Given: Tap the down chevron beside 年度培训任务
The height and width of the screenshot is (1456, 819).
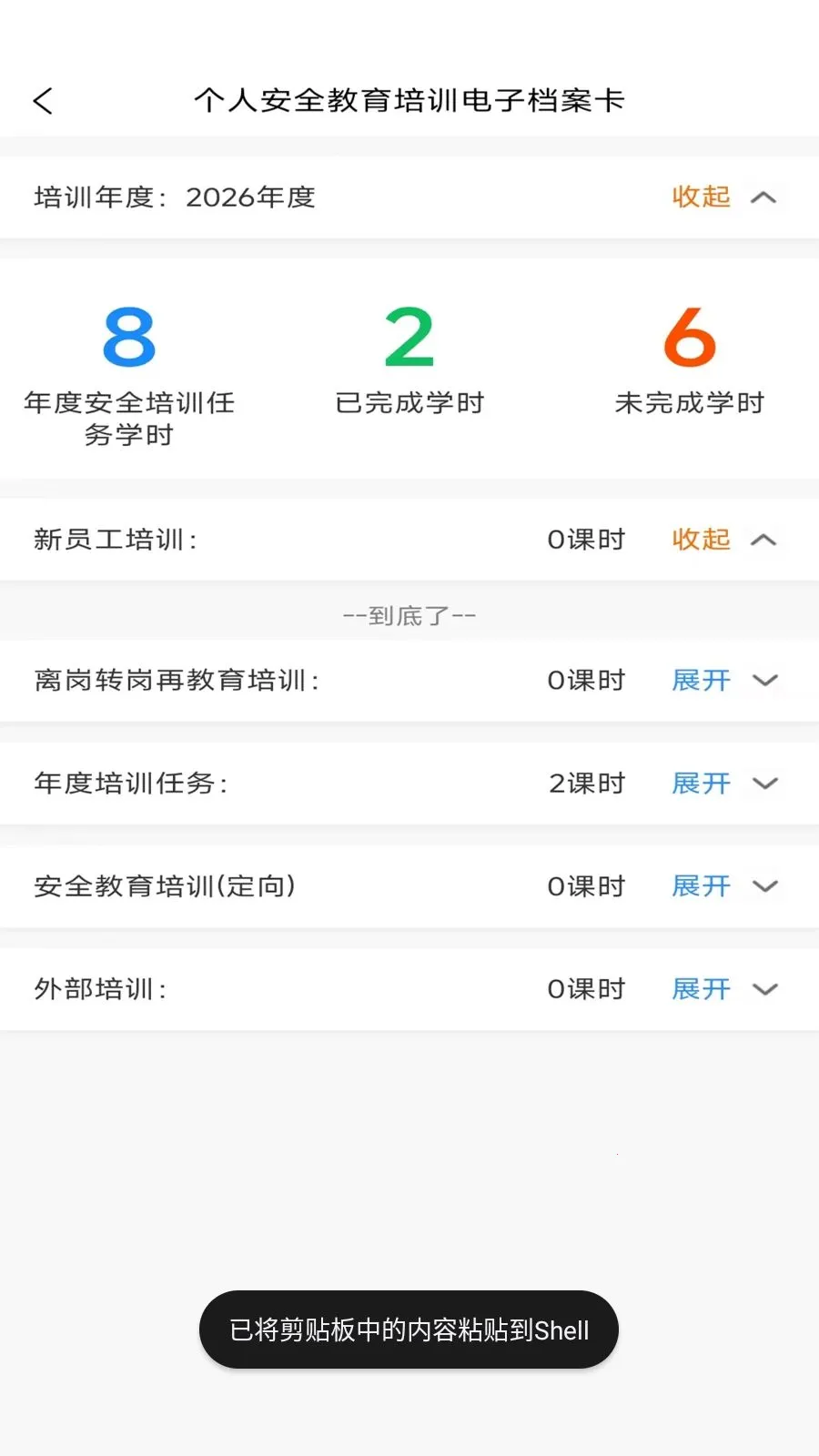Looking at the screenshot, I should pyautogui.click(x=765, y=784).
